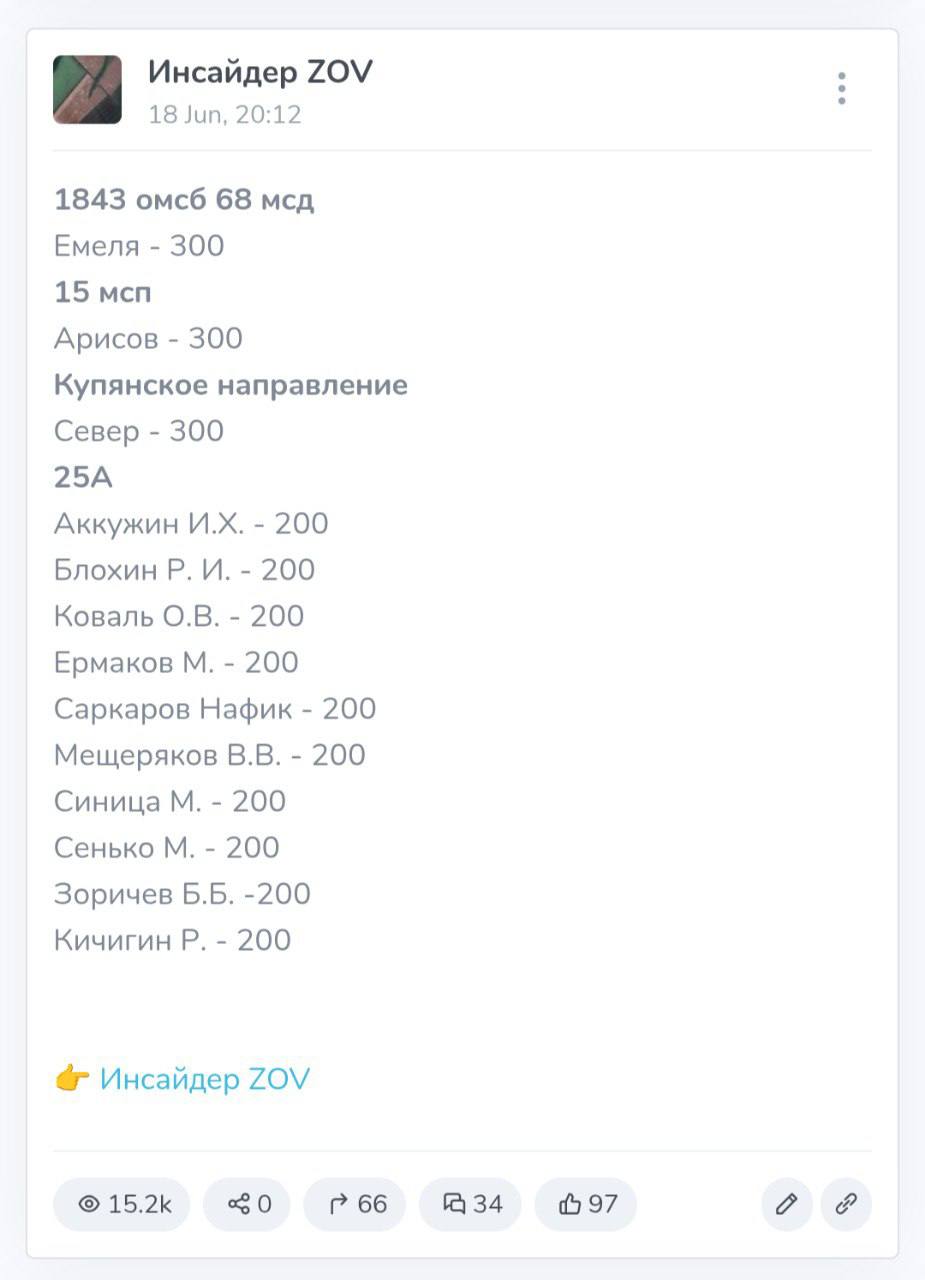The image size is (925, 1280).
Task: Open the 97 likes reactions chip
Action: click(x=586, y=1204)
